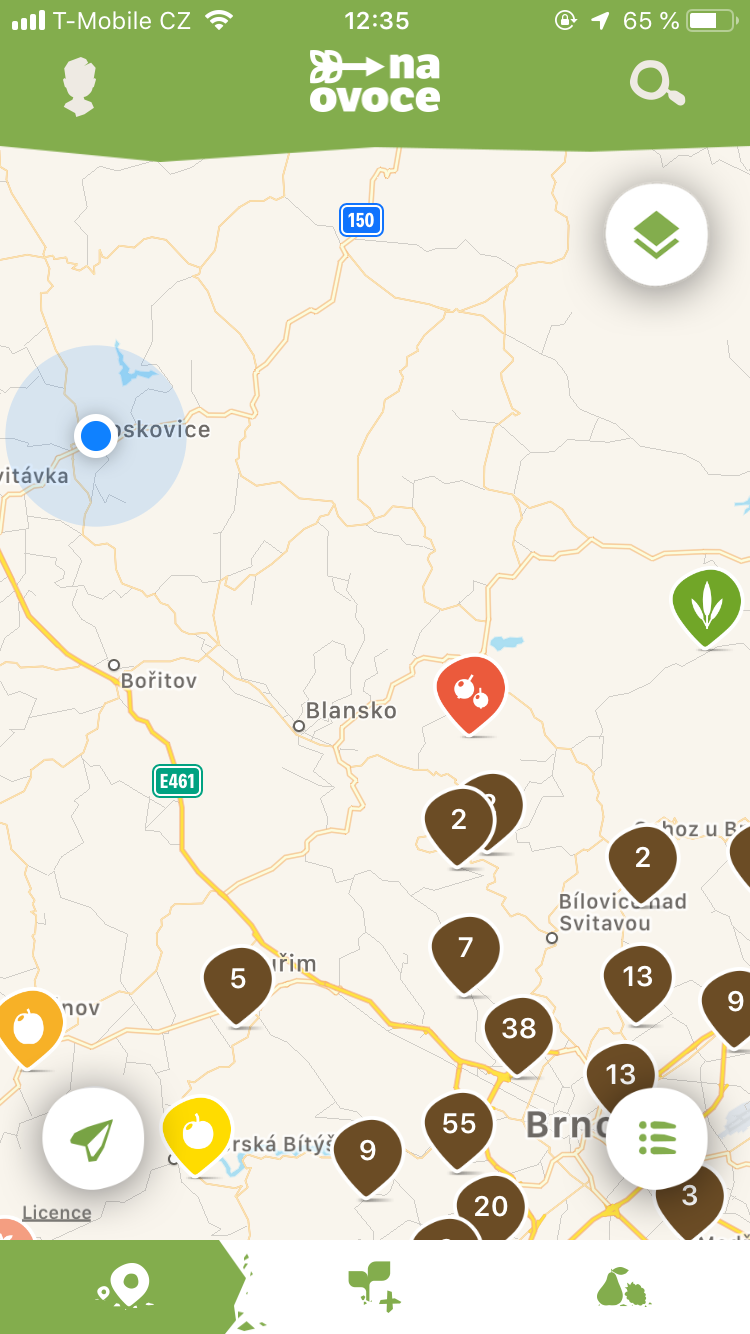The height and width of the screenshot is (1334, 750).
Task: Switch to the add plant tab
Action: point(375,1285)
